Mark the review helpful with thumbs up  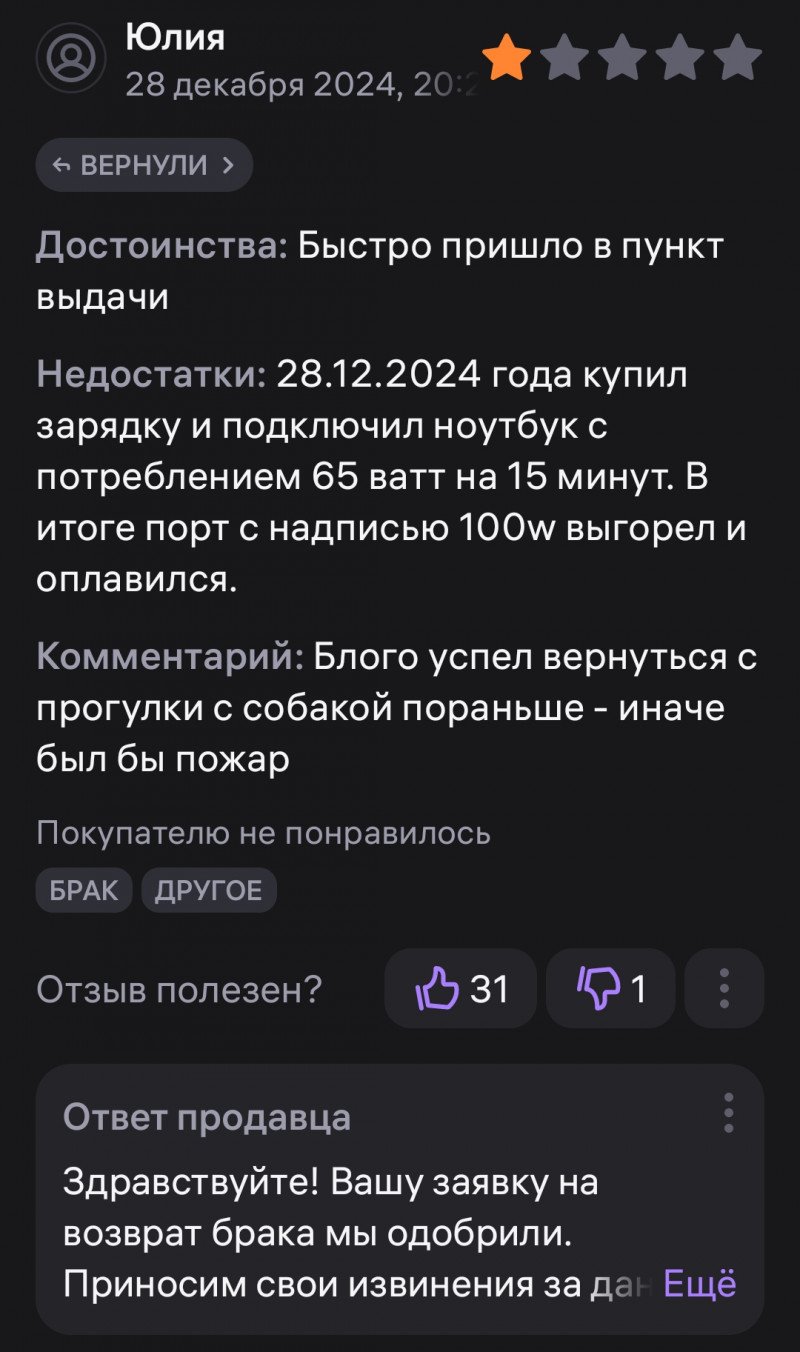pos(461,989)
